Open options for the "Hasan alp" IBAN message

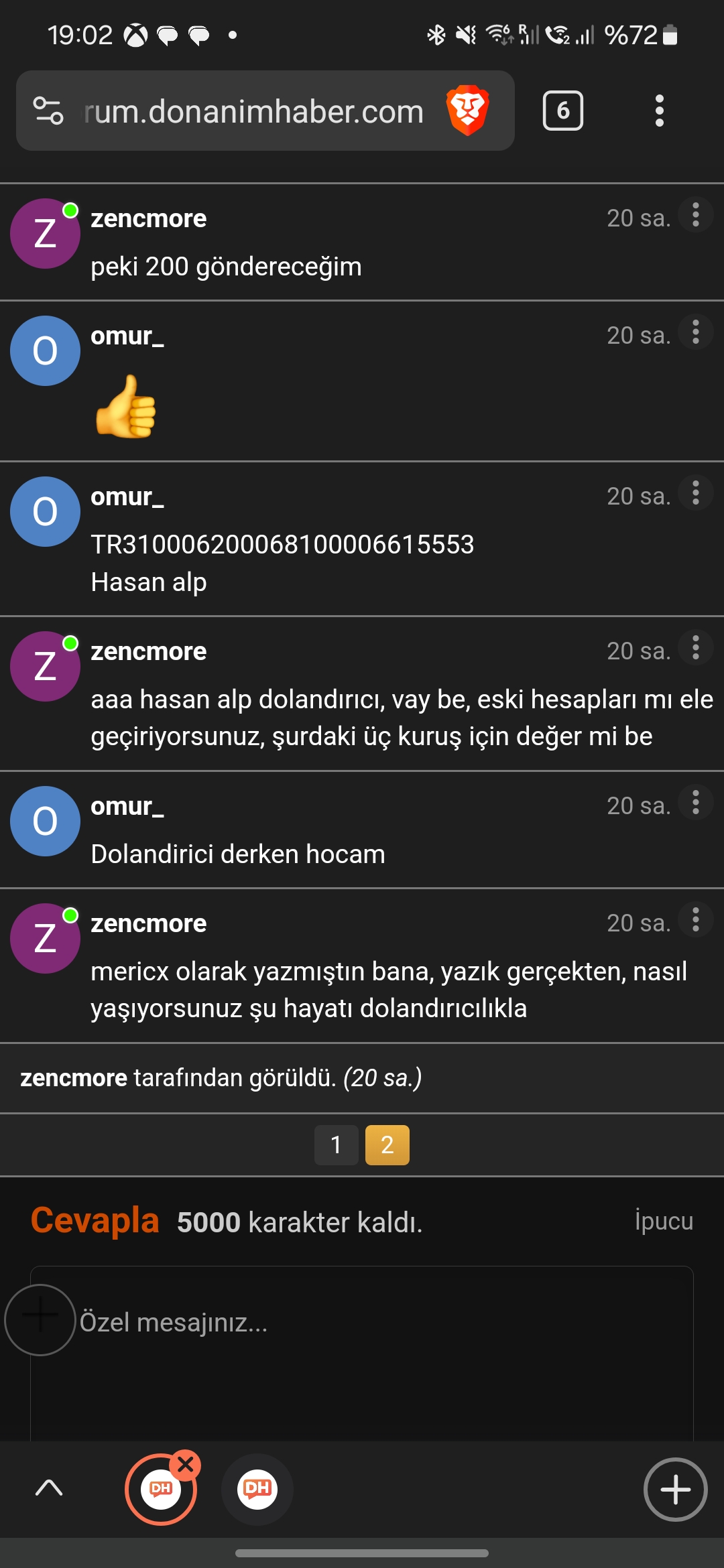click(696, 493)
